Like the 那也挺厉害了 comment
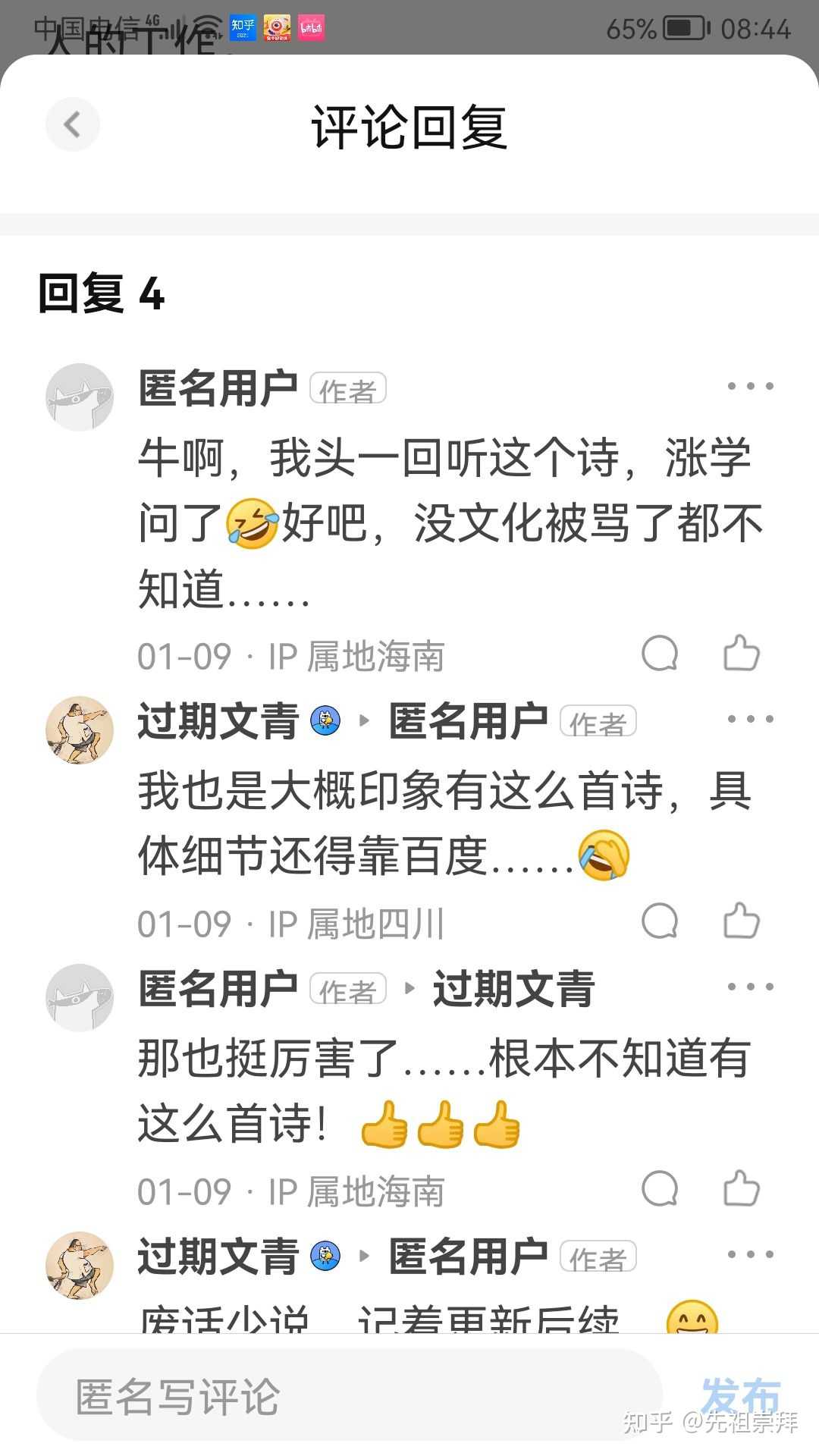The image size is (819, 1456). 741,1189
